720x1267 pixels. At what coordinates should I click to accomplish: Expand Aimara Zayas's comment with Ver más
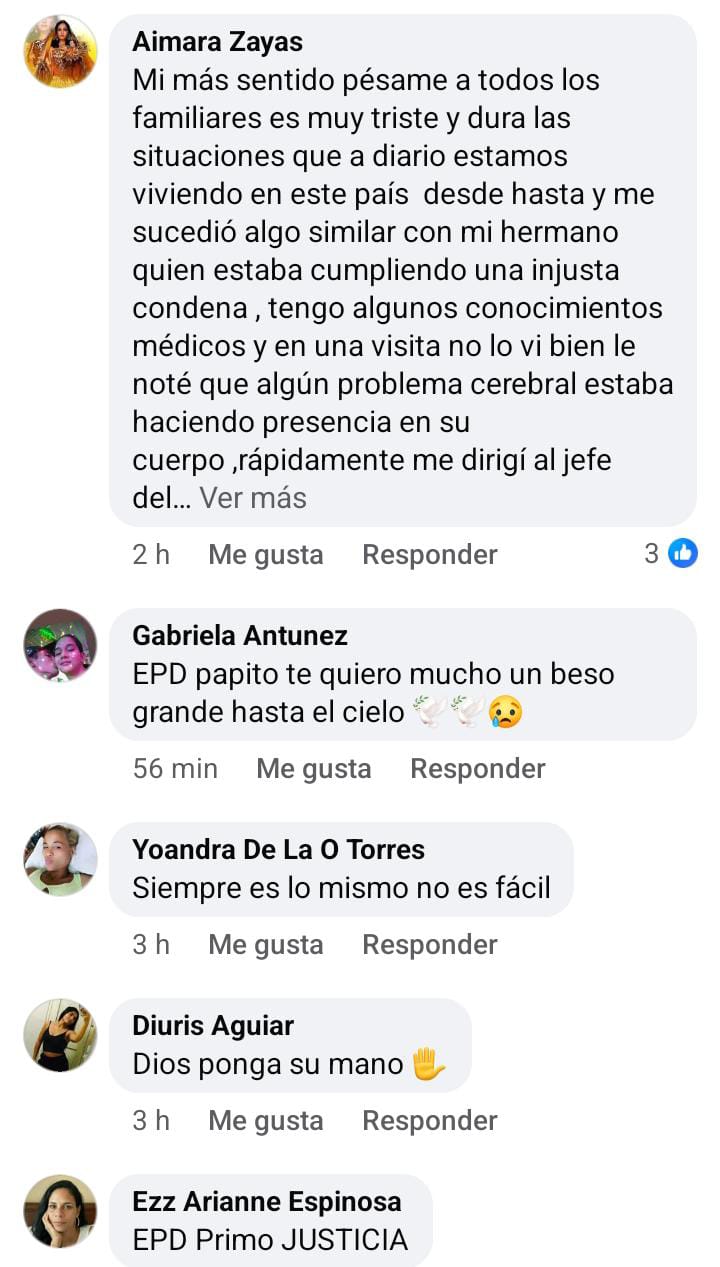pyautogui.click(x=253, y=497)
